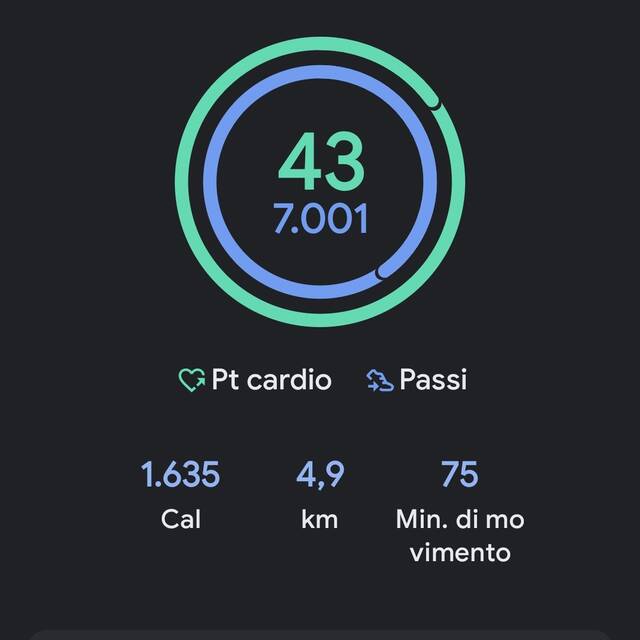Open the 4,9 km distance stat
Screen dimensions: 640x640
point(320,494)
